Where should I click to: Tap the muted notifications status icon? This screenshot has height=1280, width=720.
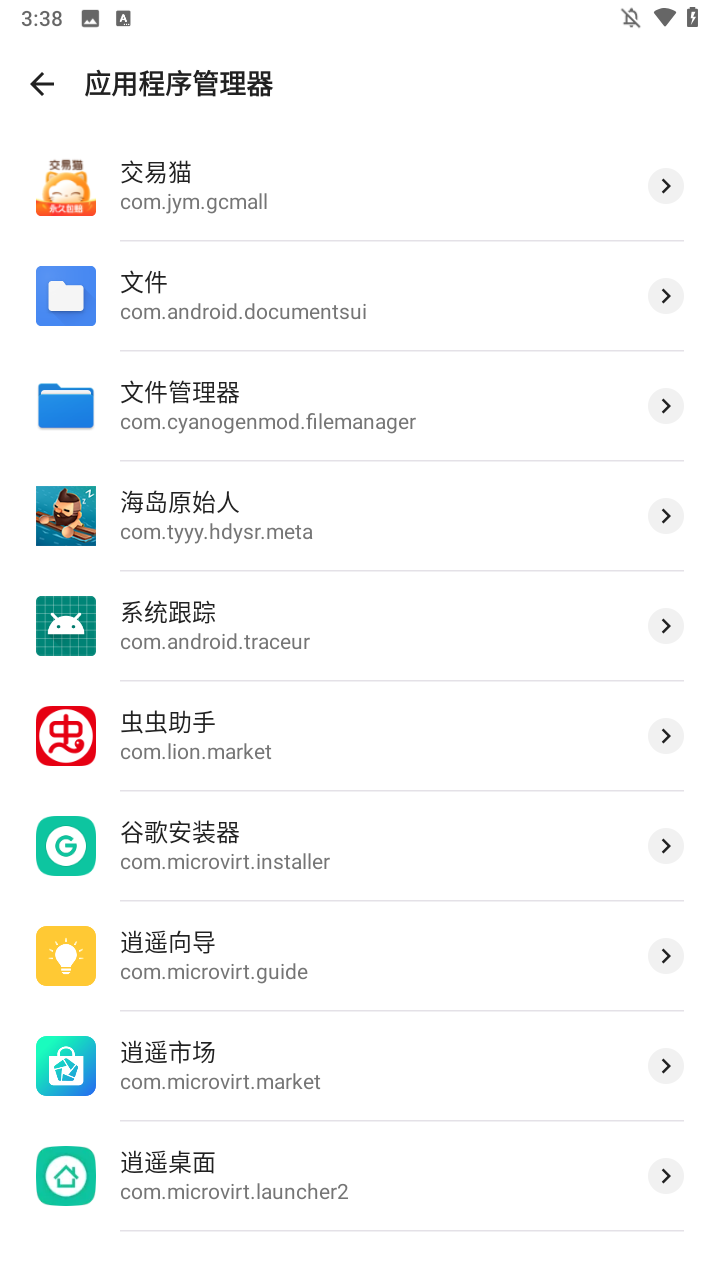tap(629, 17)
